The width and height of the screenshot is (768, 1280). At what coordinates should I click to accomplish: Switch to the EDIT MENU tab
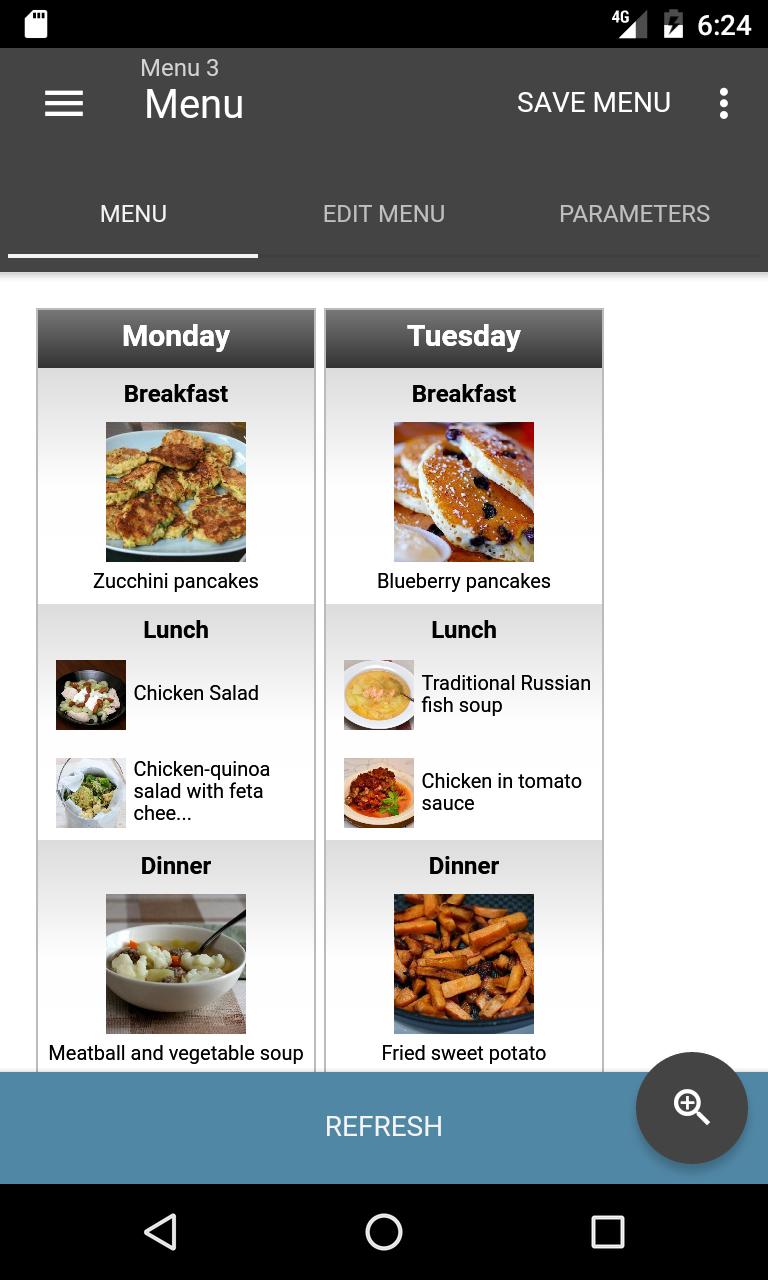pos(384,213)
